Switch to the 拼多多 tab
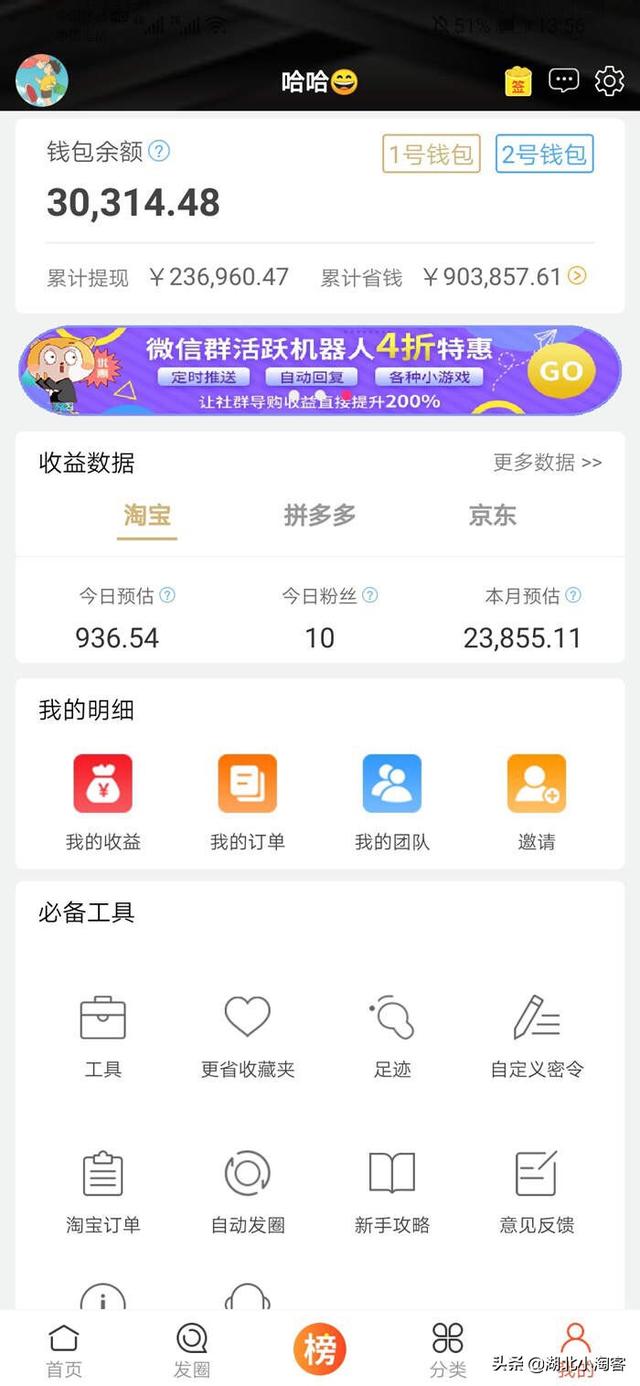The width and height of the screenshot is (640, 1386). pos(320,515)
